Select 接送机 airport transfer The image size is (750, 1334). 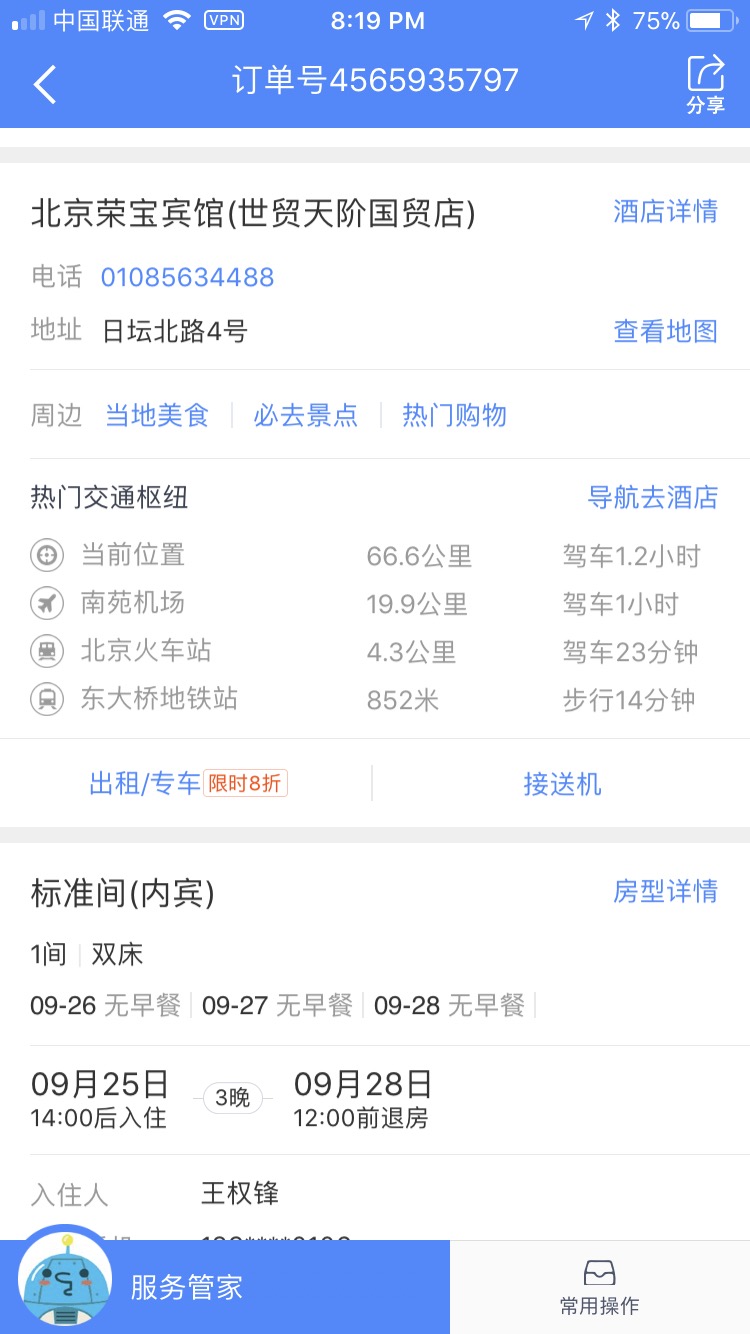point(562,783)
